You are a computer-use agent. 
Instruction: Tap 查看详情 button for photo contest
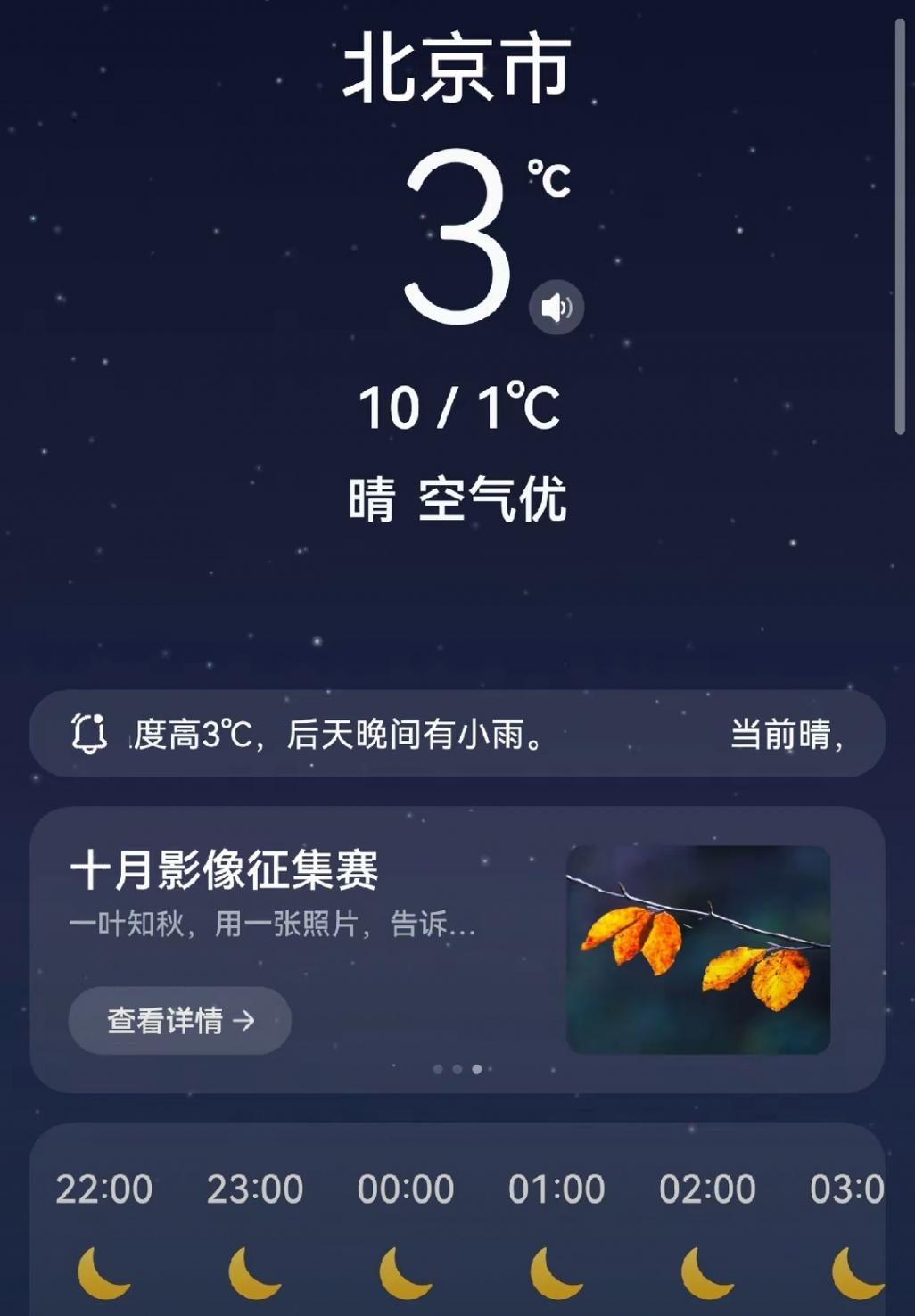[x=180, y=1020]
